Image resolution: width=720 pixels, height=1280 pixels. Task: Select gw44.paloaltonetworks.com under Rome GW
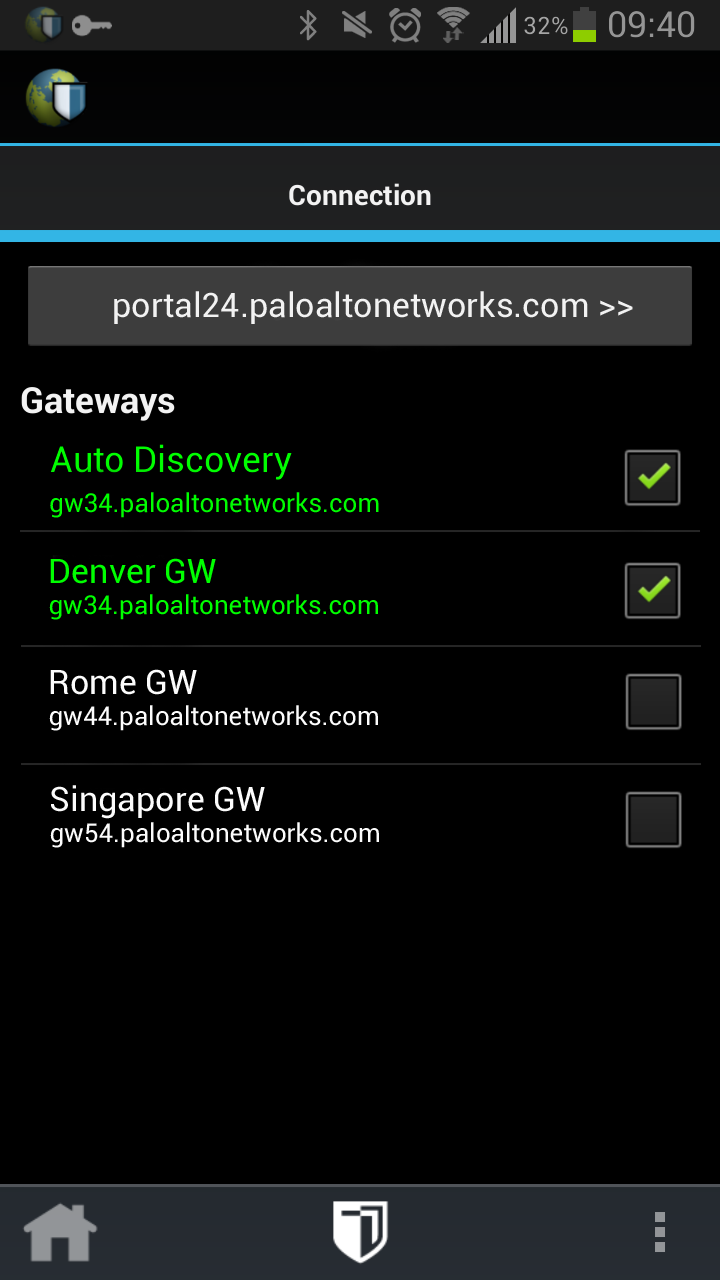coord(214,716)
